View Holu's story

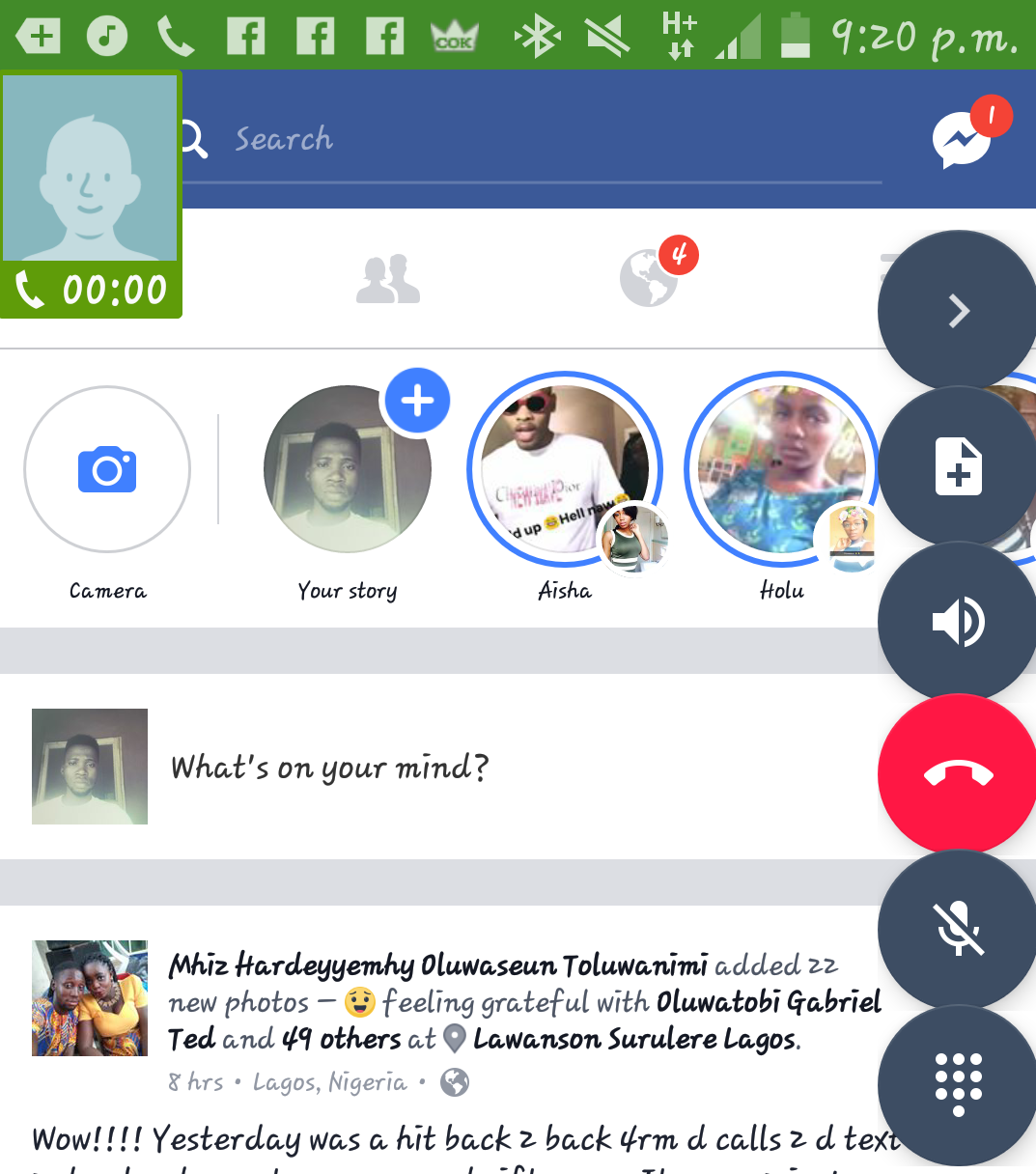pos(780,470)
